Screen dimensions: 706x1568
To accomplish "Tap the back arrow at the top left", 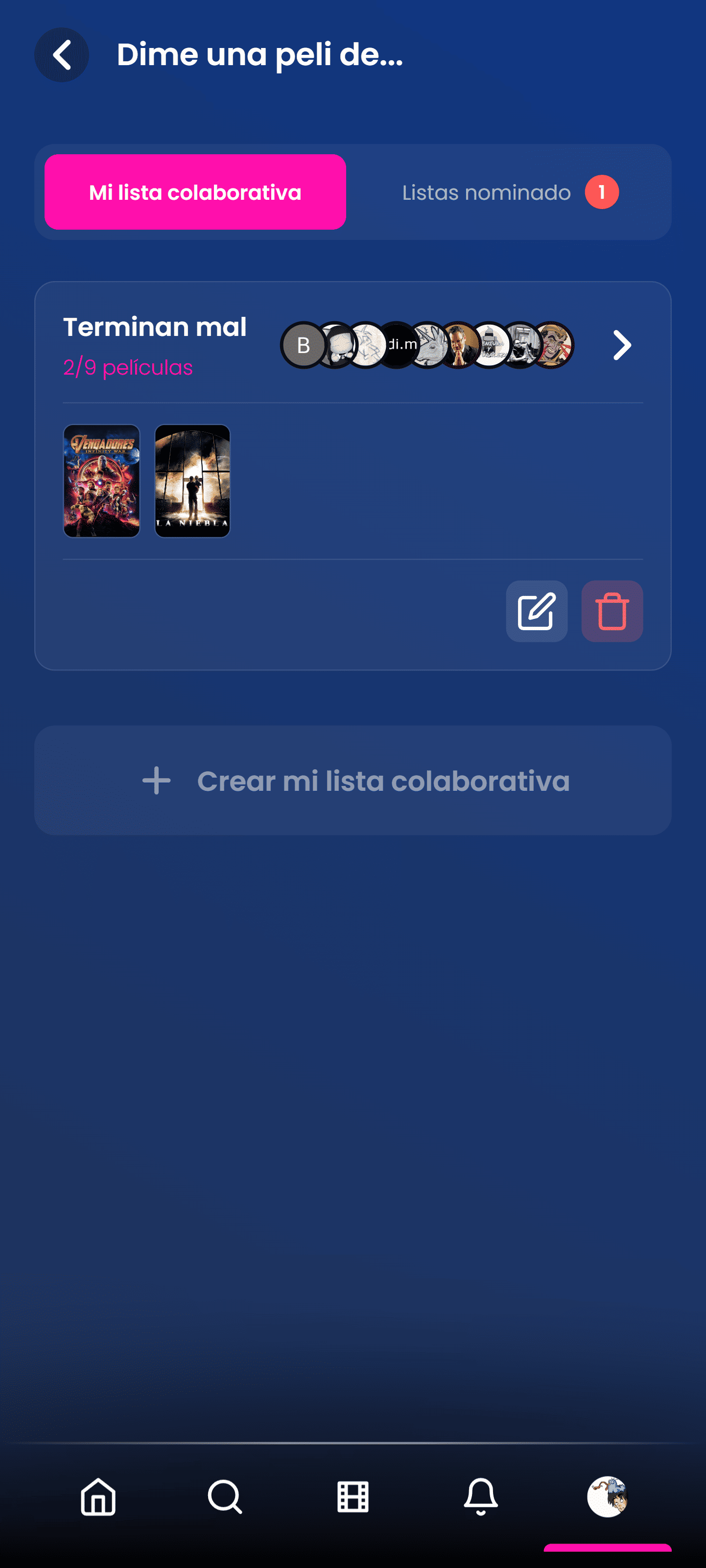I will point(62,54).
